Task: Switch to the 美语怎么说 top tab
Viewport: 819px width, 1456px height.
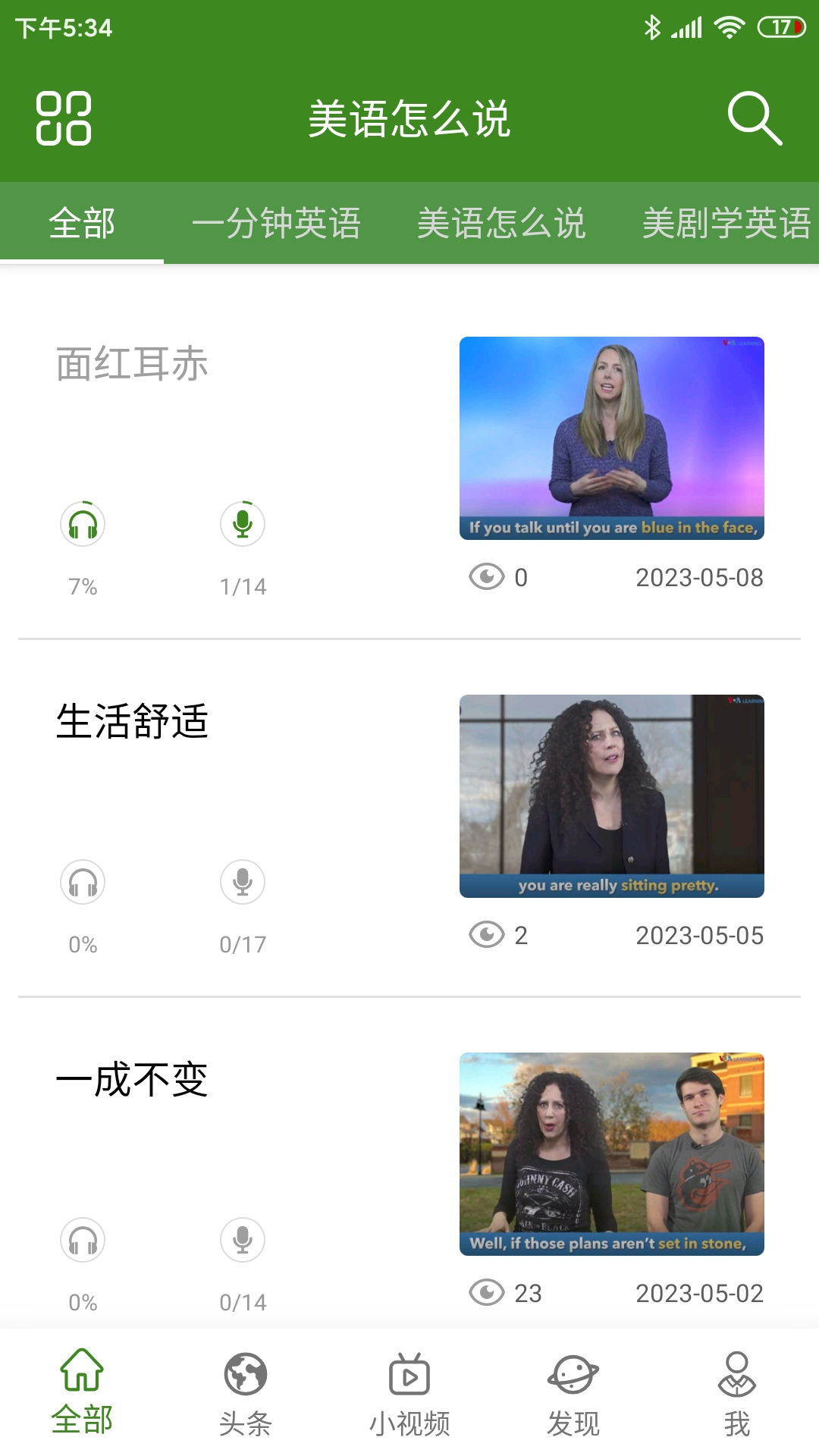Action: [x=501, y=224]
